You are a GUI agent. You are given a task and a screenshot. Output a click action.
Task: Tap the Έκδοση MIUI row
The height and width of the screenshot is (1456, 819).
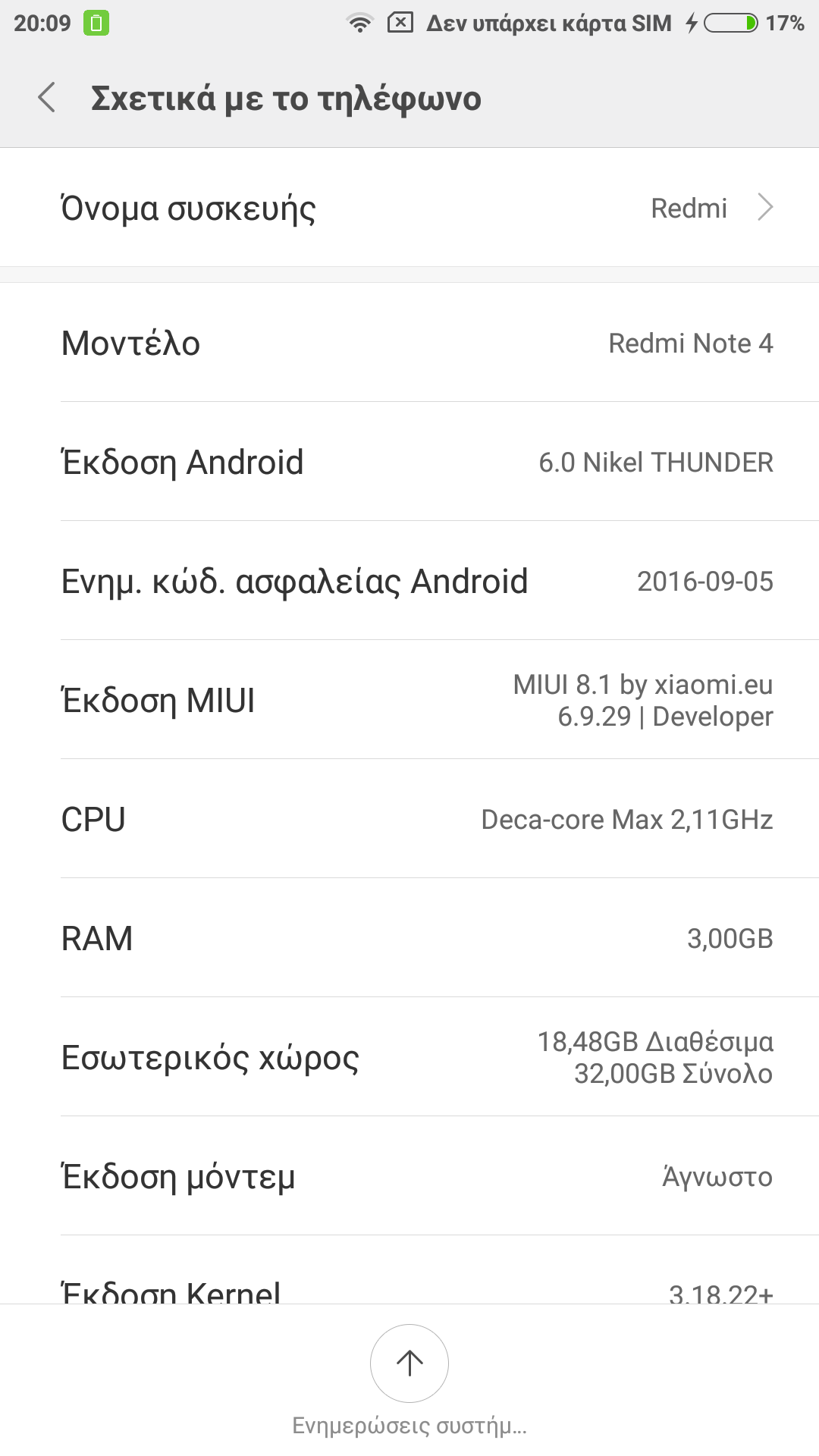tap(409, 700)
